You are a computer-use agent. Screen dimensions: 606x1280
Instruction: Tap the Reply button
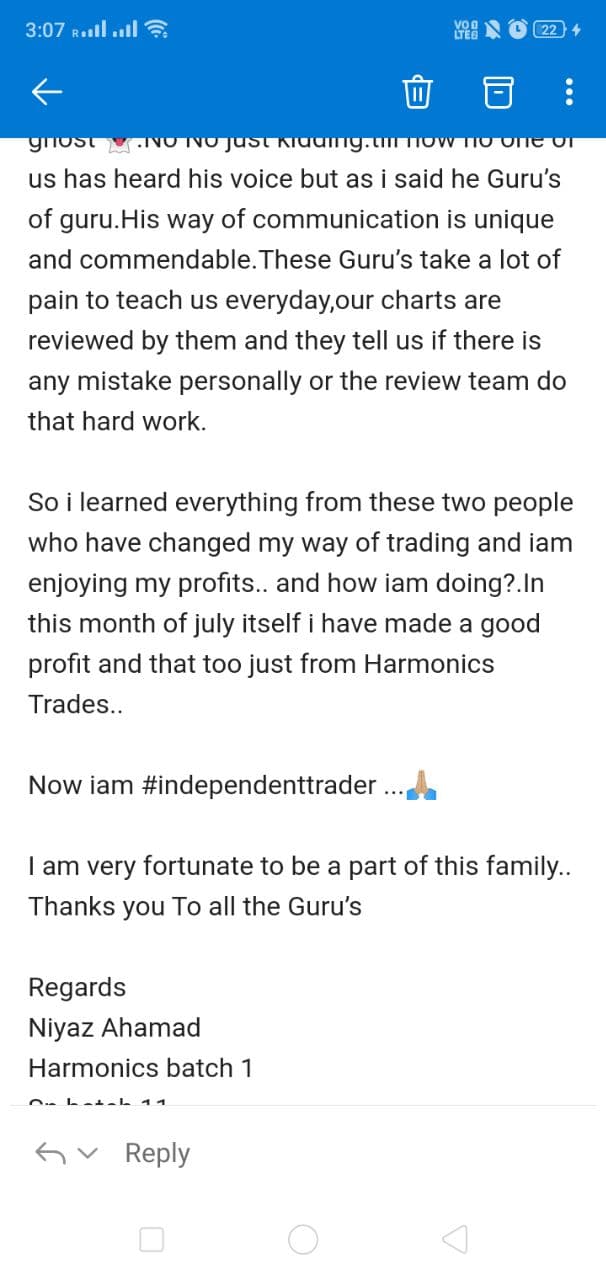pos(157,1153)
